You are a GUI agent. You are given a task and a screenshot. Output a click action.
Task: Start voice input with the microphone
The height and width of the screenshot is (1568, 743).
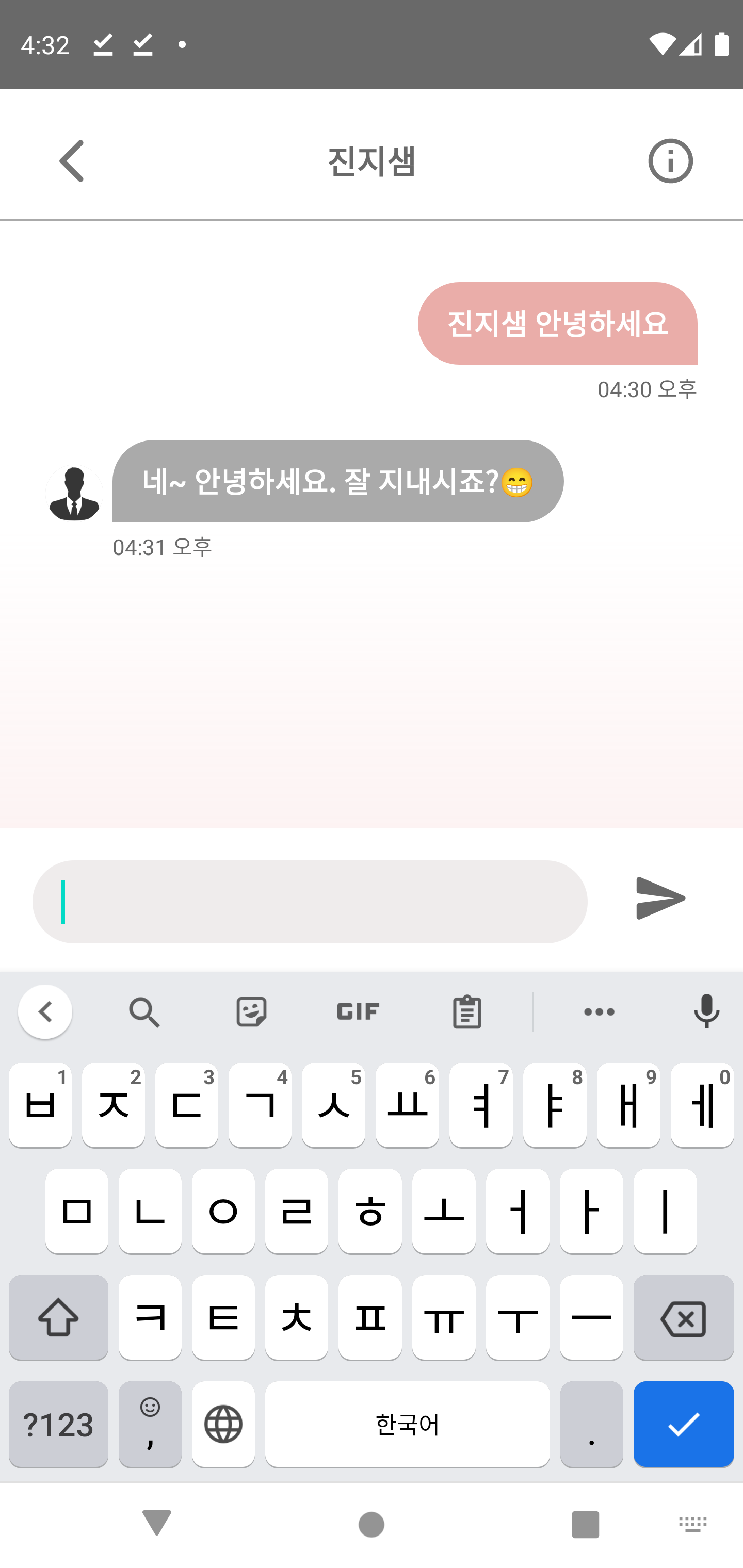coord(706,1011)
